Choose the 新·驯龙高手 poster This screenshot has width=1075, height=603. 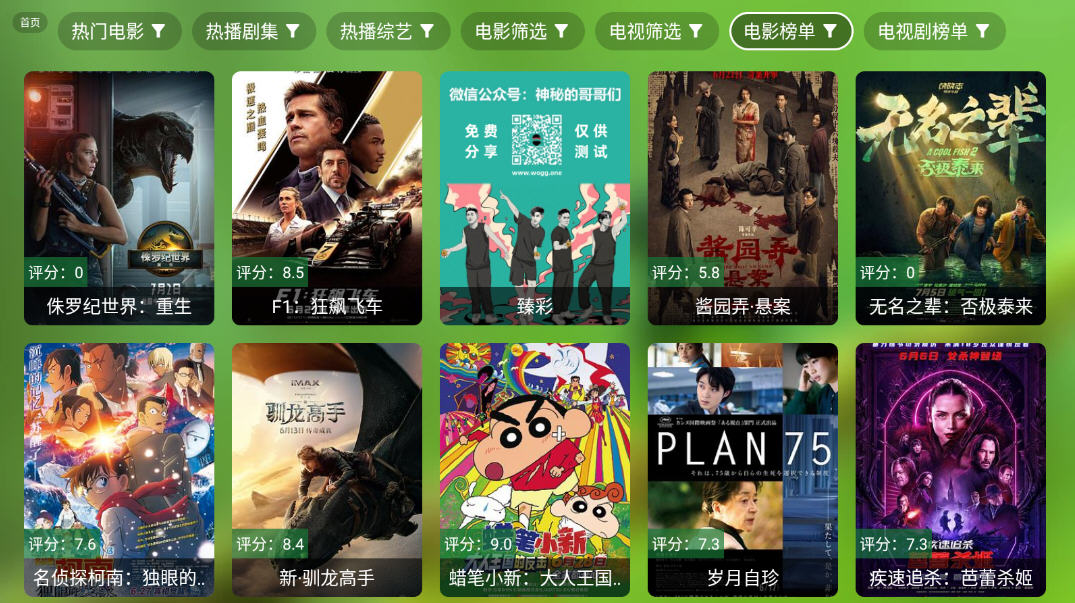[x=327, y=469]
